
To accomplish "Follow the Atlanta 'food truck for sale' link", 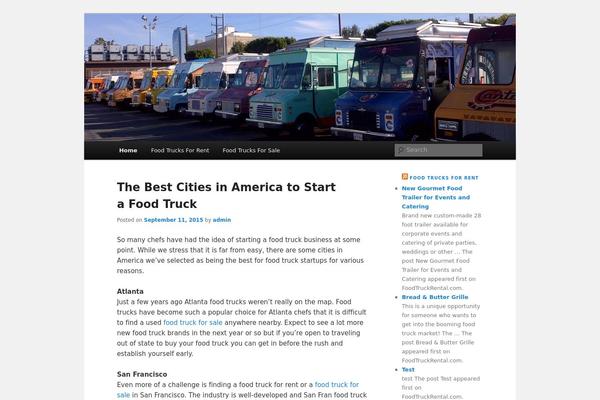I will point(193,323).
